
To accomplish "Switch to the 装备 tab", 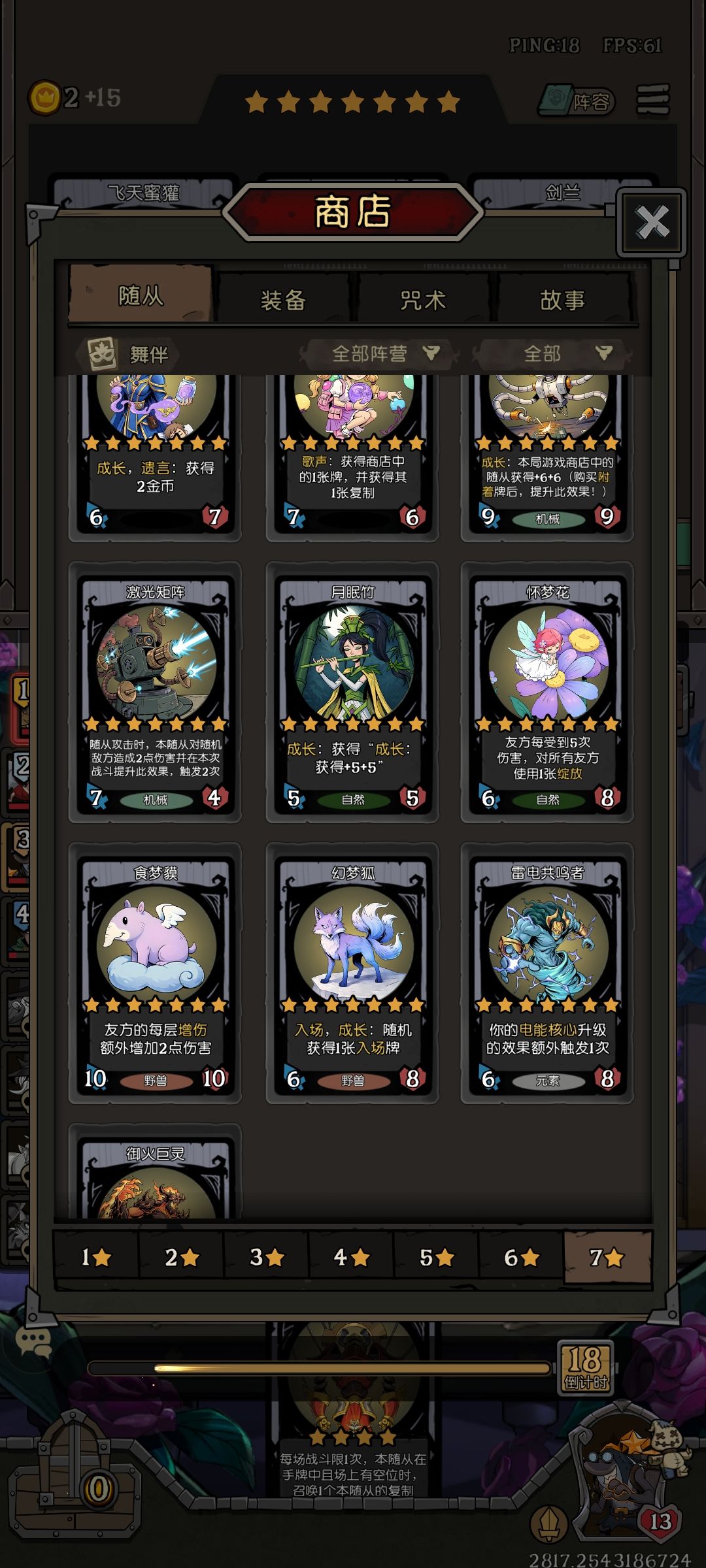I will pos(283,300).
